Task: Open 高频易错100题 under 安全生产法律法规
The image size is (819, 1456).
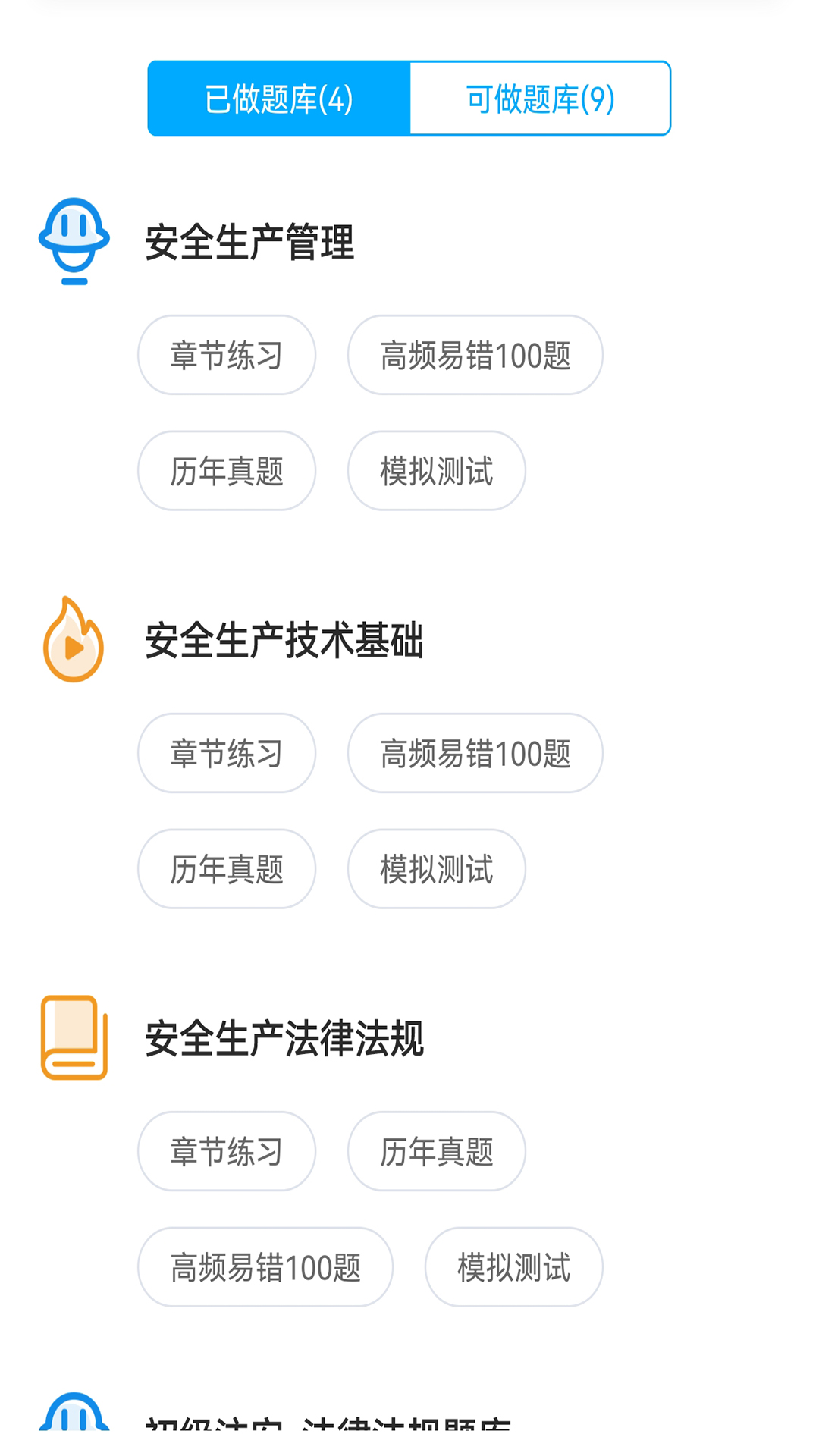Action: click(x=265, y=1267)
